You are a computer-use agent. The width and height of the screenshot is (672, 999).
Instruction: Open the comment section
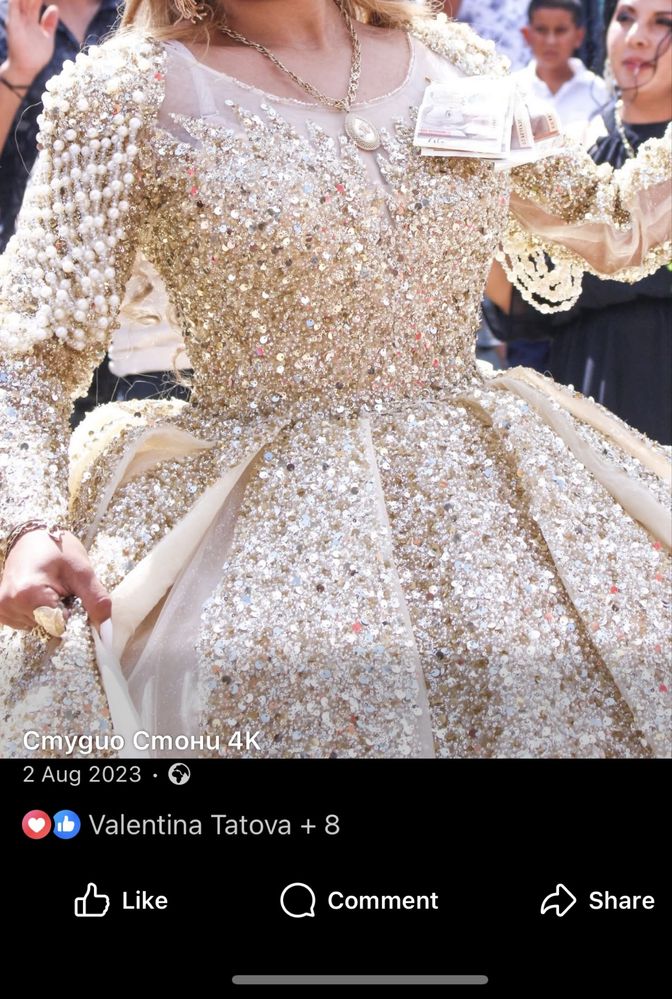coord(359,900)
